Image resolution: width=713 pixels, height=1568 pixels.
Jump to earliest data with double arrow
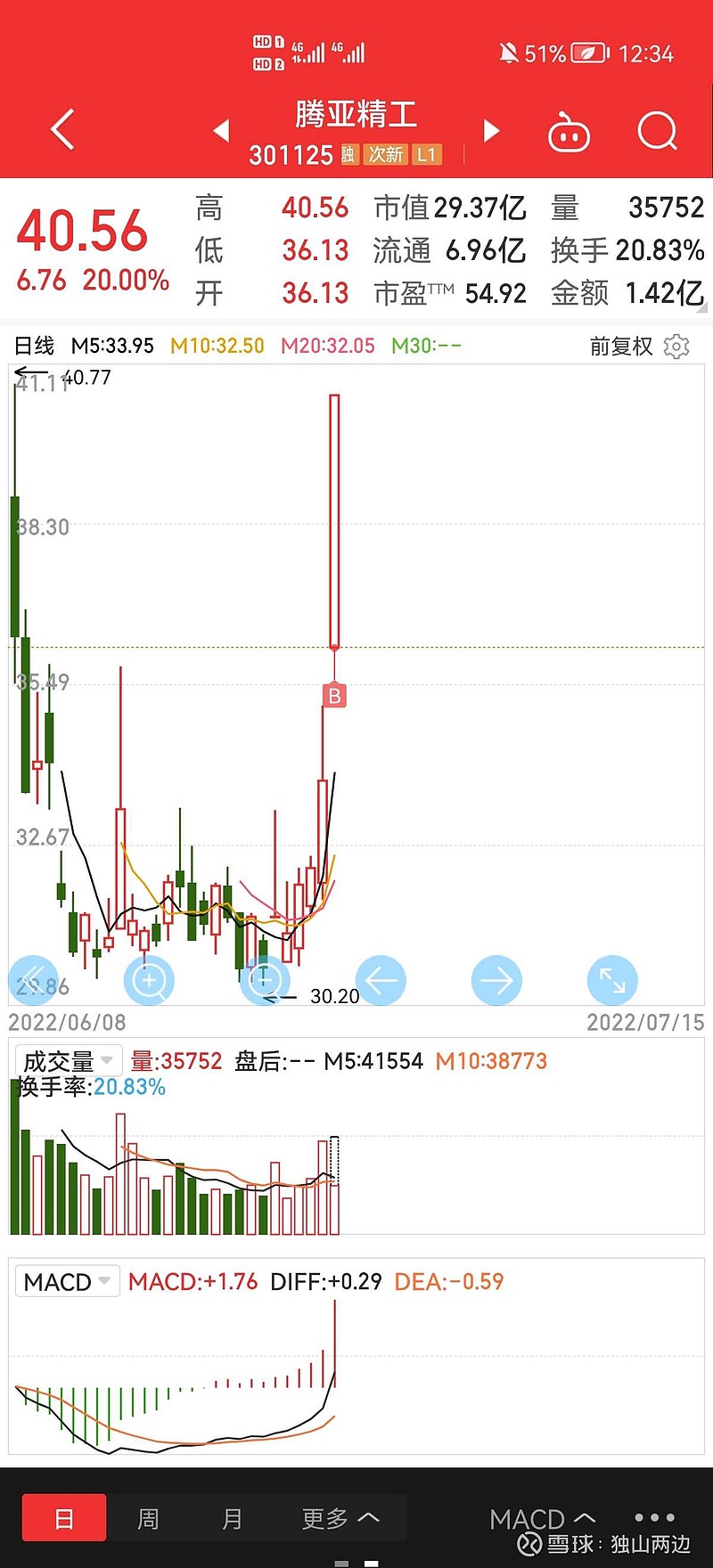[x=33, y=981]
